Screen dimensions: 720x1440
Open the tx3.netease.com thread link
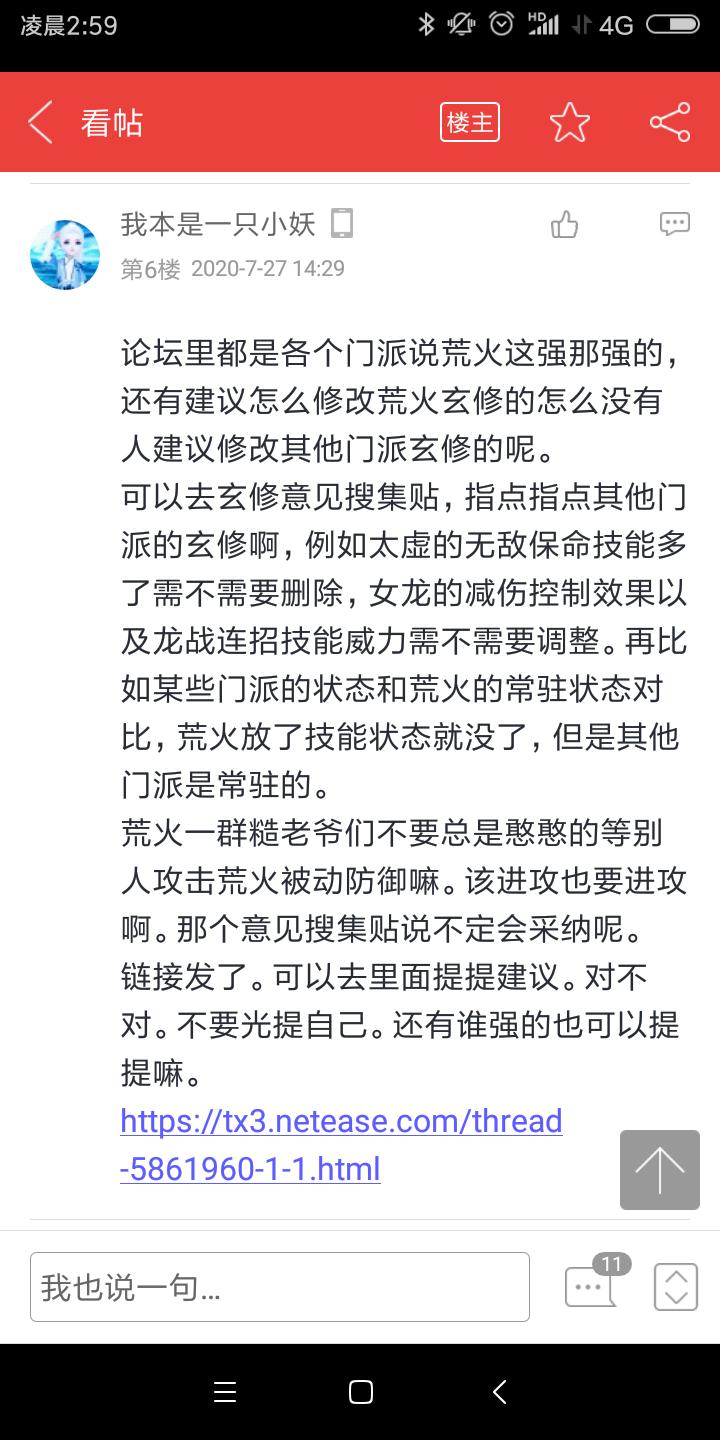(341, 1145)
